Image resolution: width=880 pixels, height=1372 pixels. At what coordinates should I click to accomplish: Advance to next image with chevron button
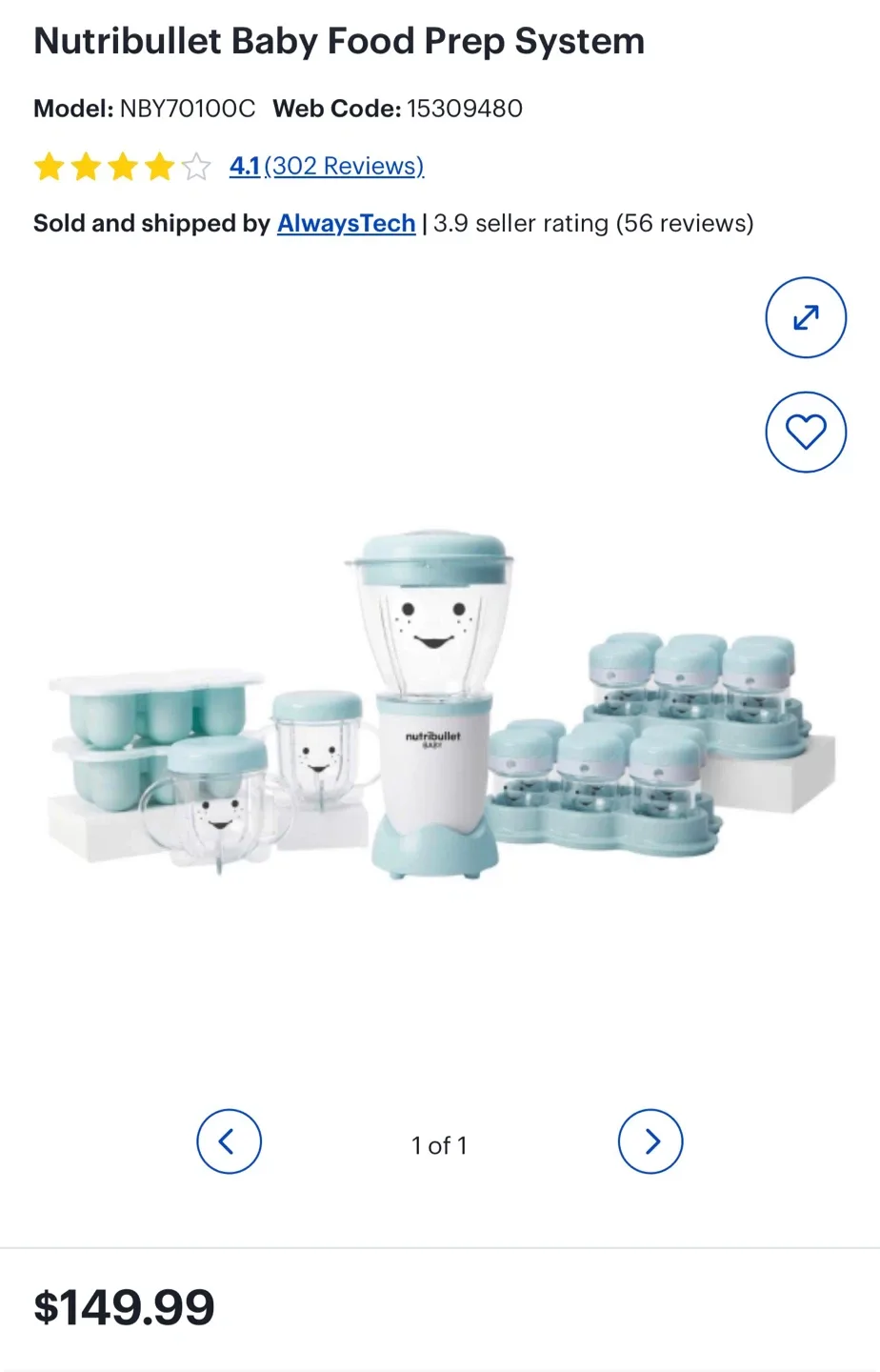pyautogui.click(x=650, y=1140)
